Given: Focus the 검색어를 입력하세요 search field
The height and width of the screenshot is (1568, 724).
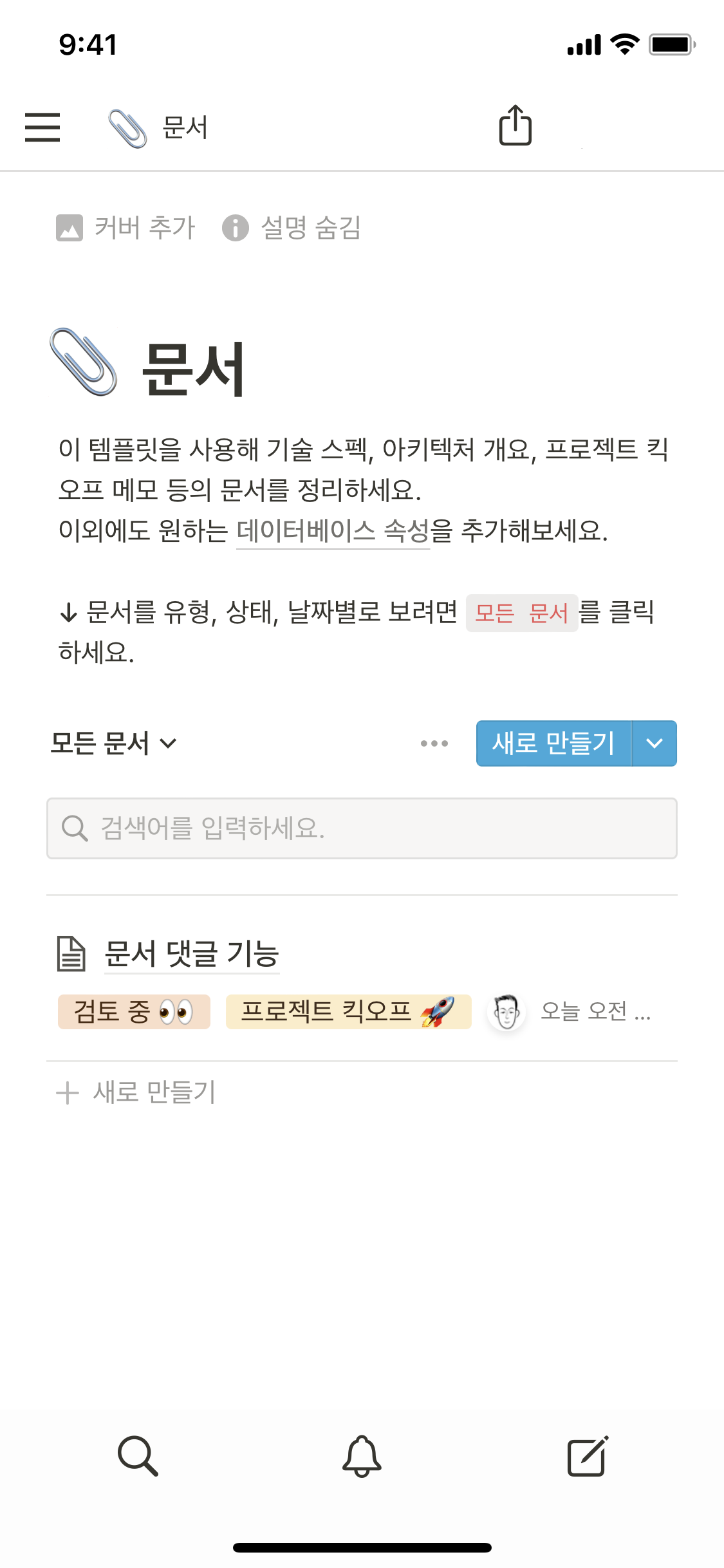Looking at the screenshot, I should point(362,828).
